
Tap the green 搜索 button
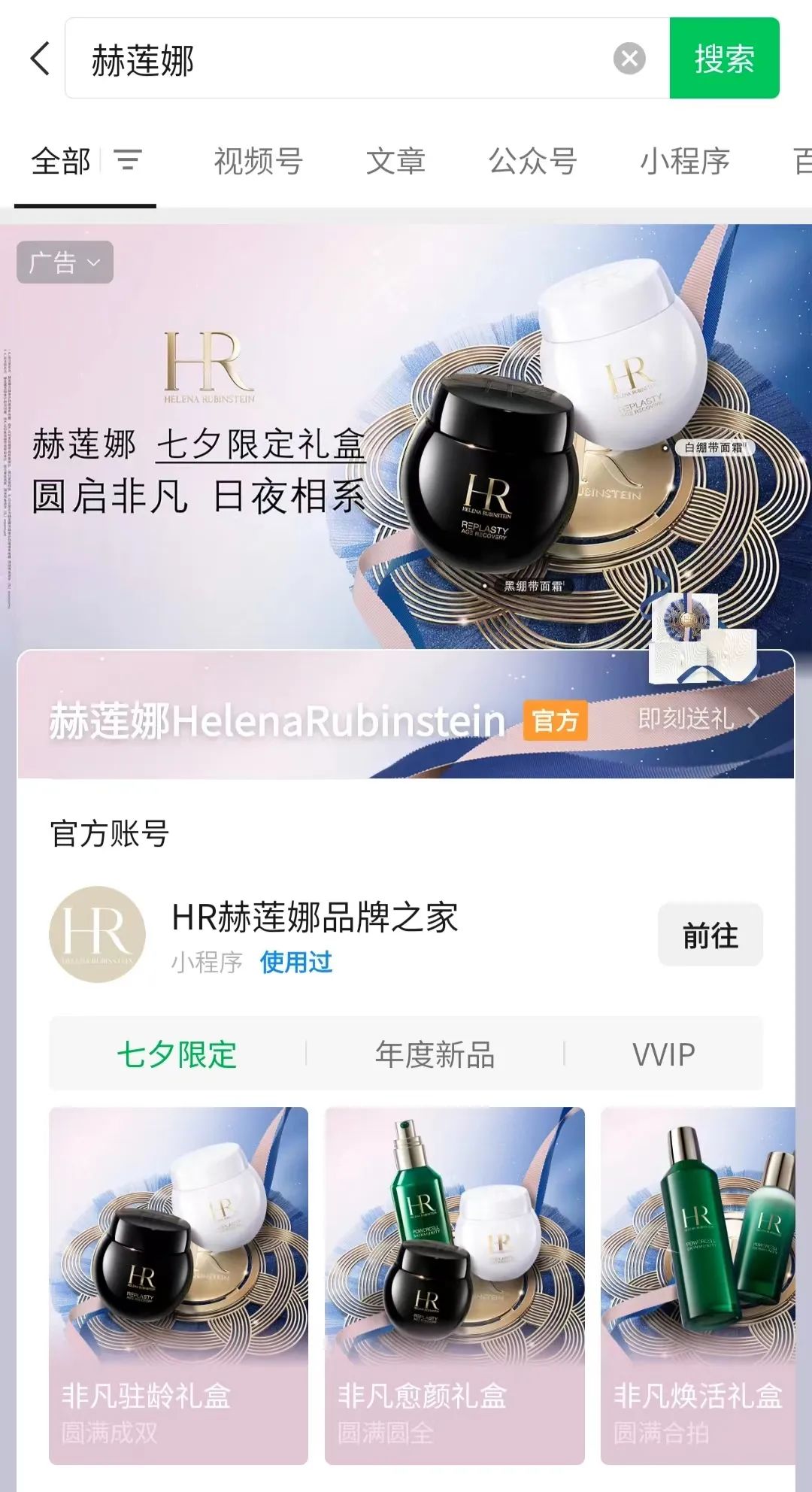click(x=723, y=59)
